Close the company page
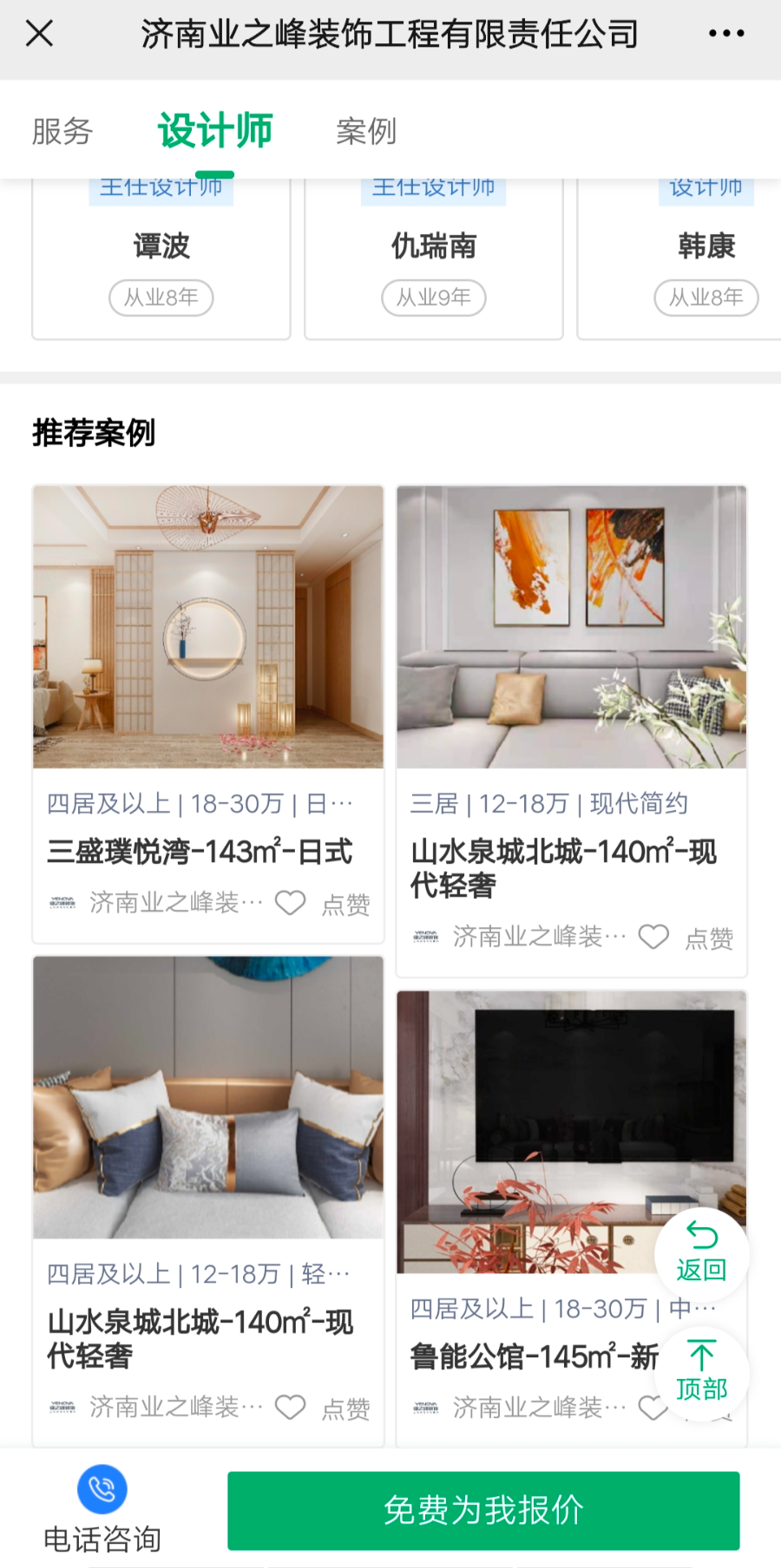This screenshot has width=781, height=1568. pos(40,34)
